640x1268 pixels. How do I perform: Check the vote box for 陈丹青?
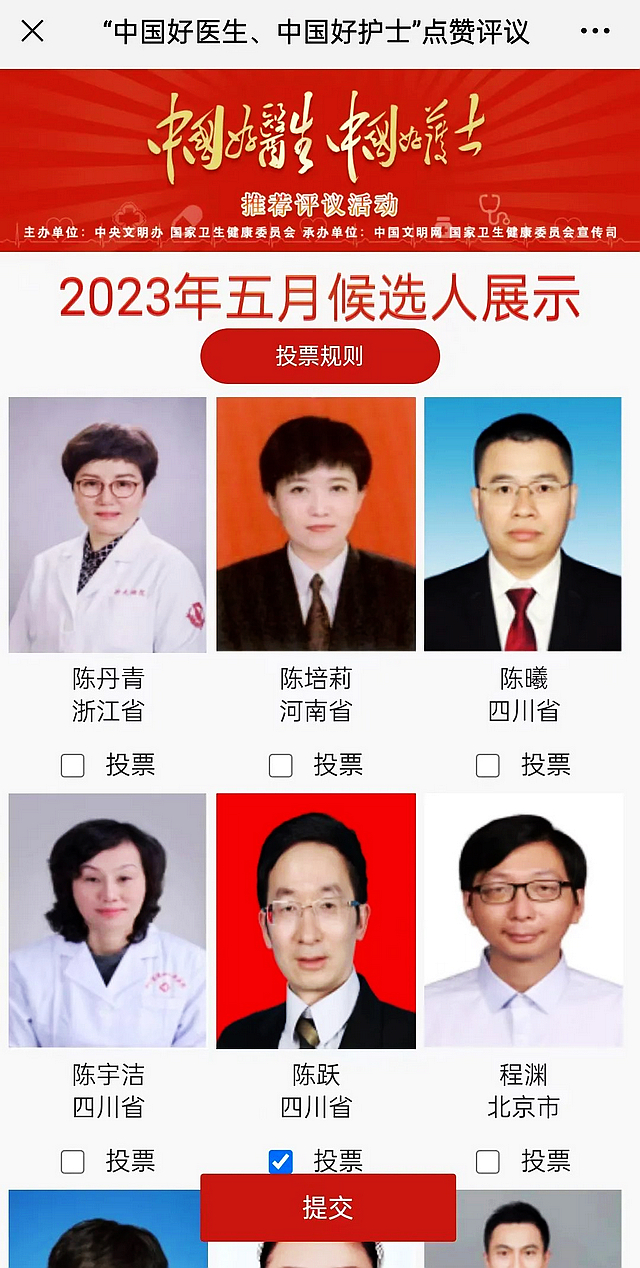(73, 766)
